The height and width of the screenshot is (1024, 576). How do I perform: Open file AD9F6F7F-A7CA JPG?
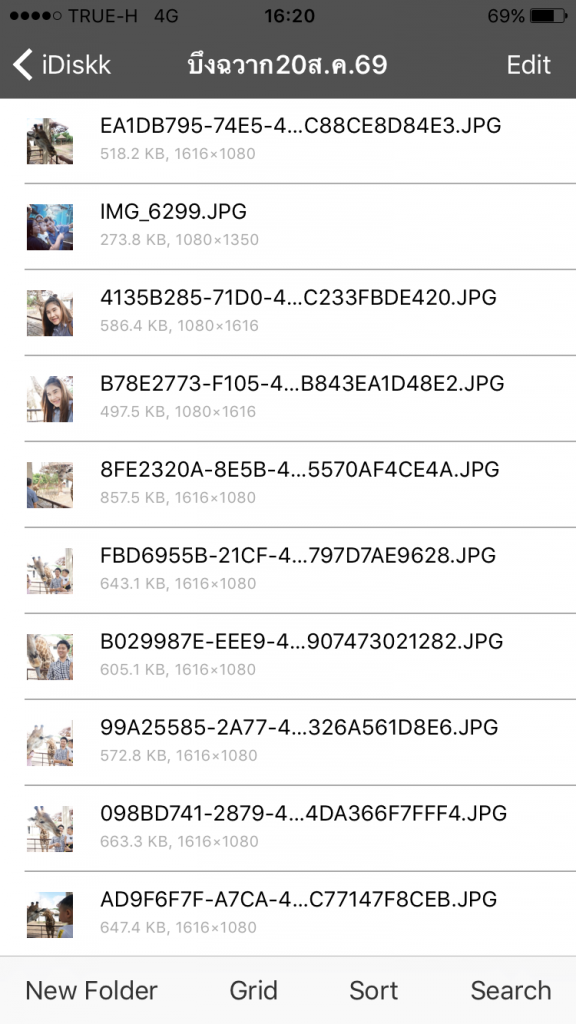point(288,914)
